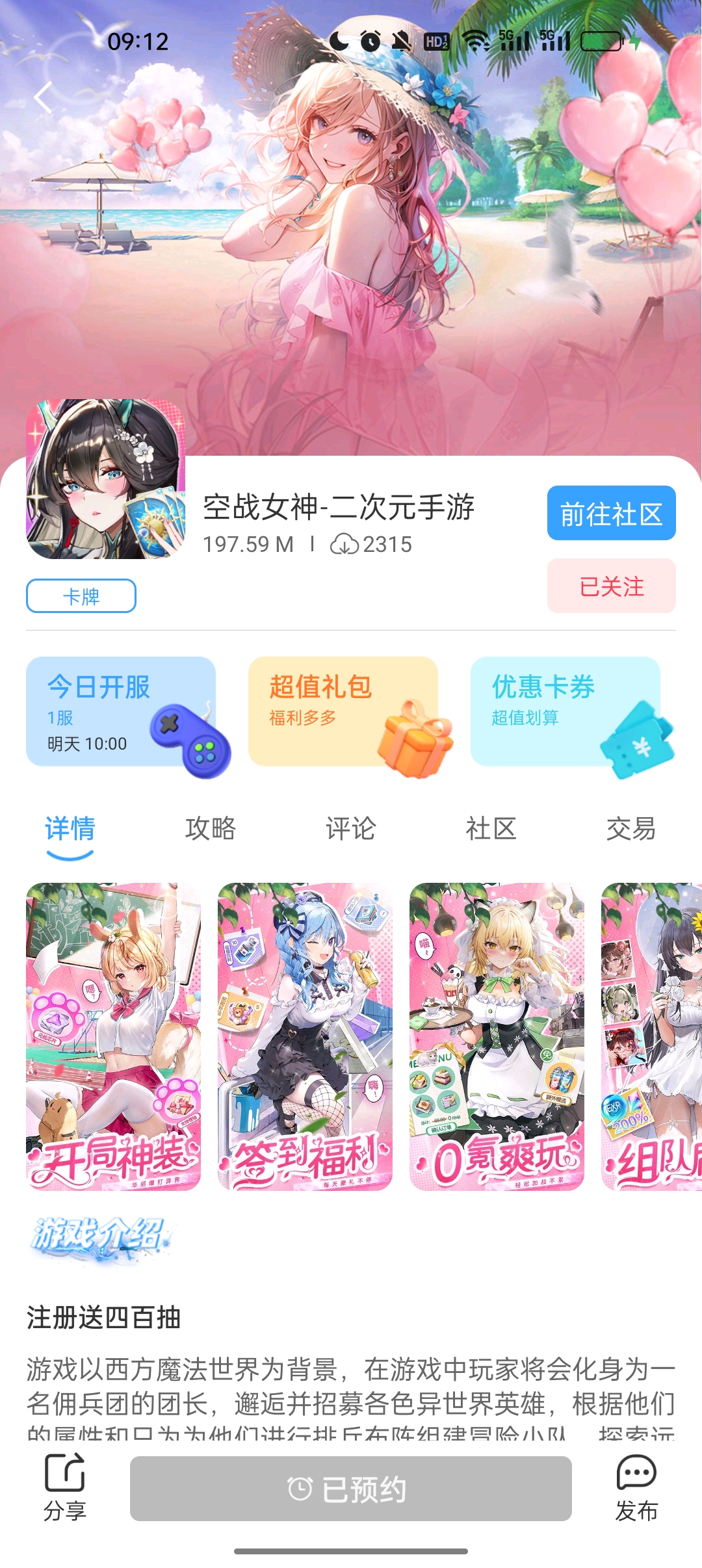The image size is (702, 1568).
Task: View the 开局神装 screenshot
Action: [113, 1036]
